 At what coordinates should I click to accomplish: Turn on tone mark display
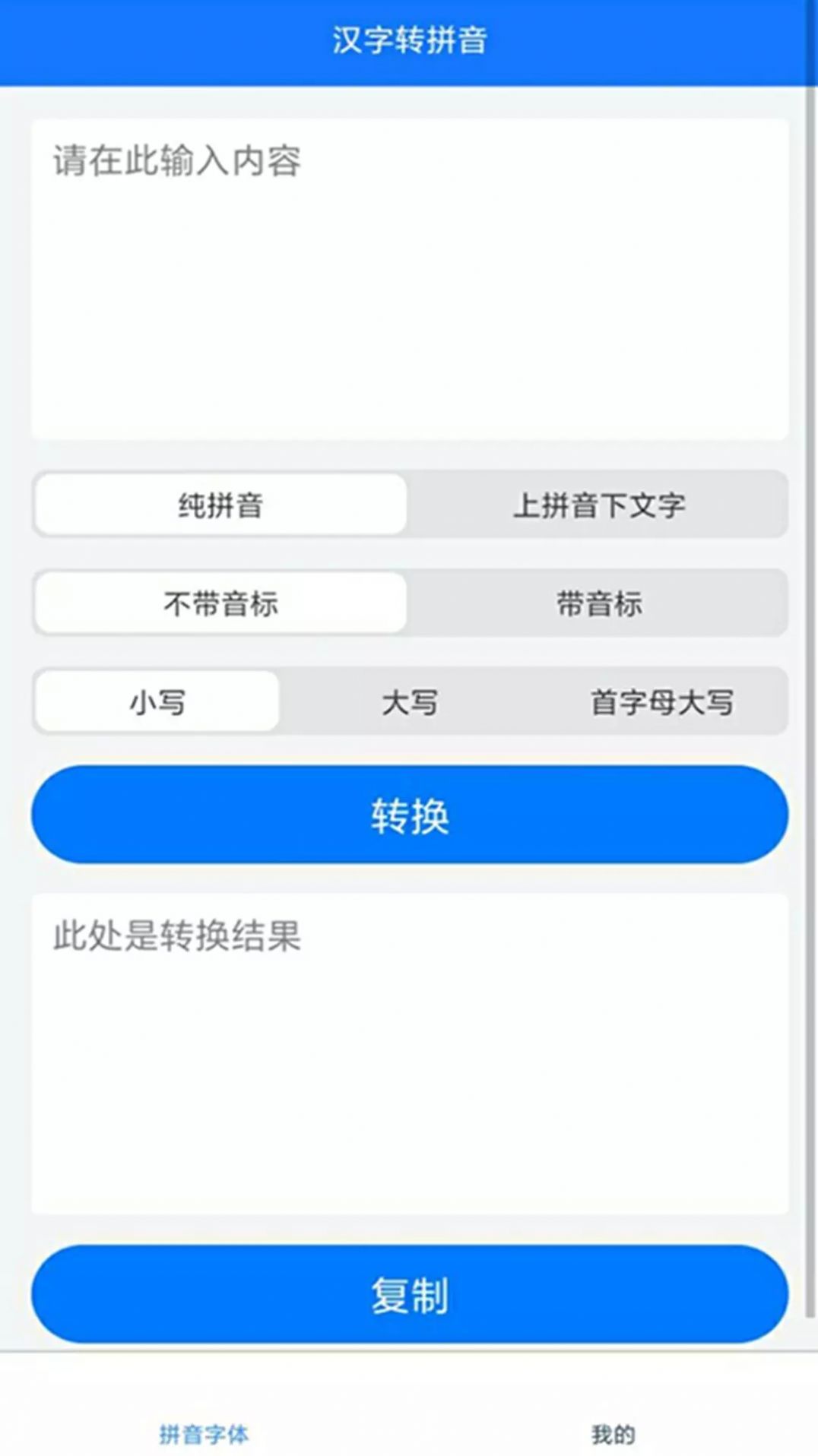pos(598,604)
